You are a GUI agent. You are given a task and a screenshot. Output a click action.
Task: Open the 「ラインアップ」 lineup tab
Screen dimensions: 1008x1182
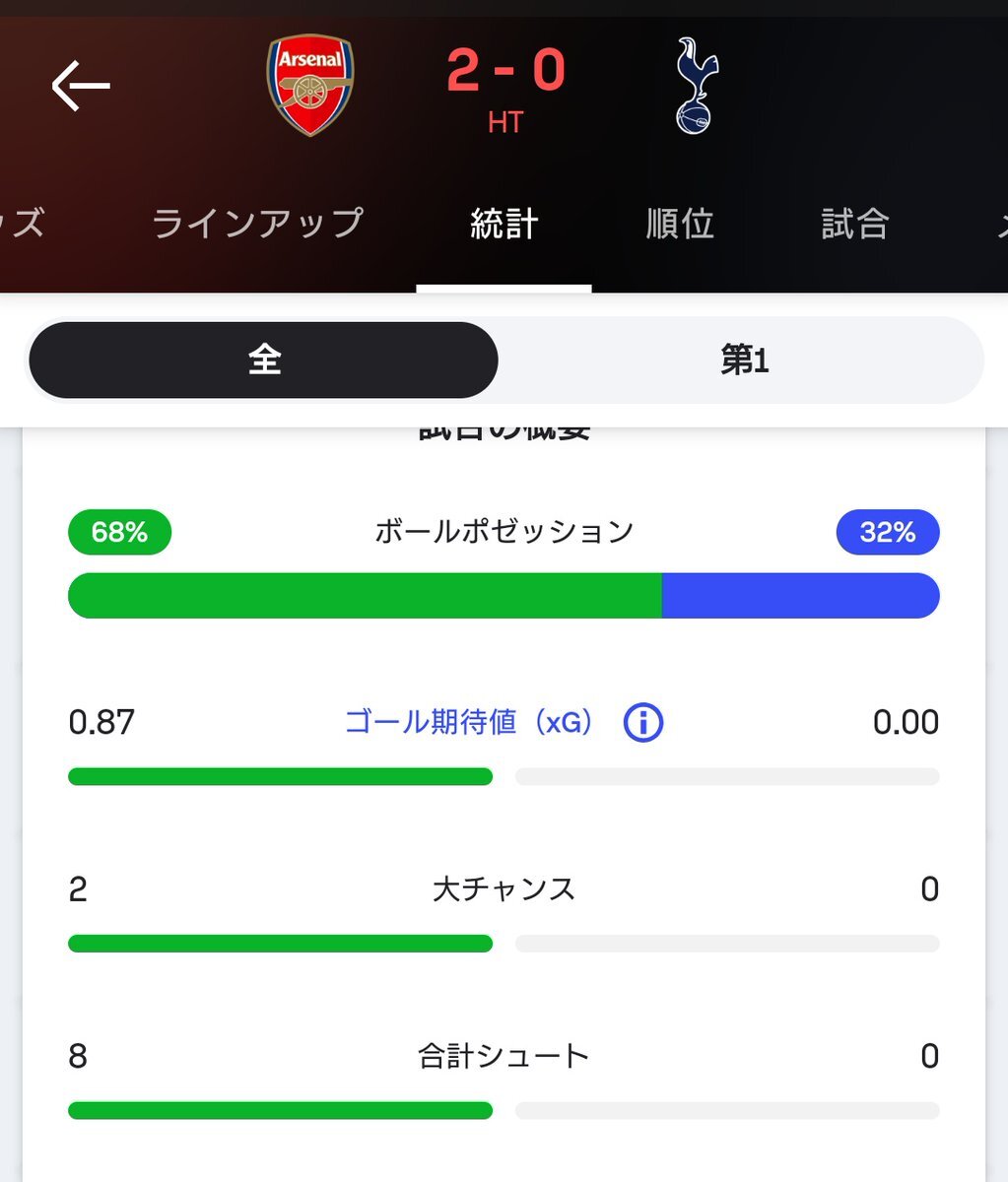click(258, 224)
